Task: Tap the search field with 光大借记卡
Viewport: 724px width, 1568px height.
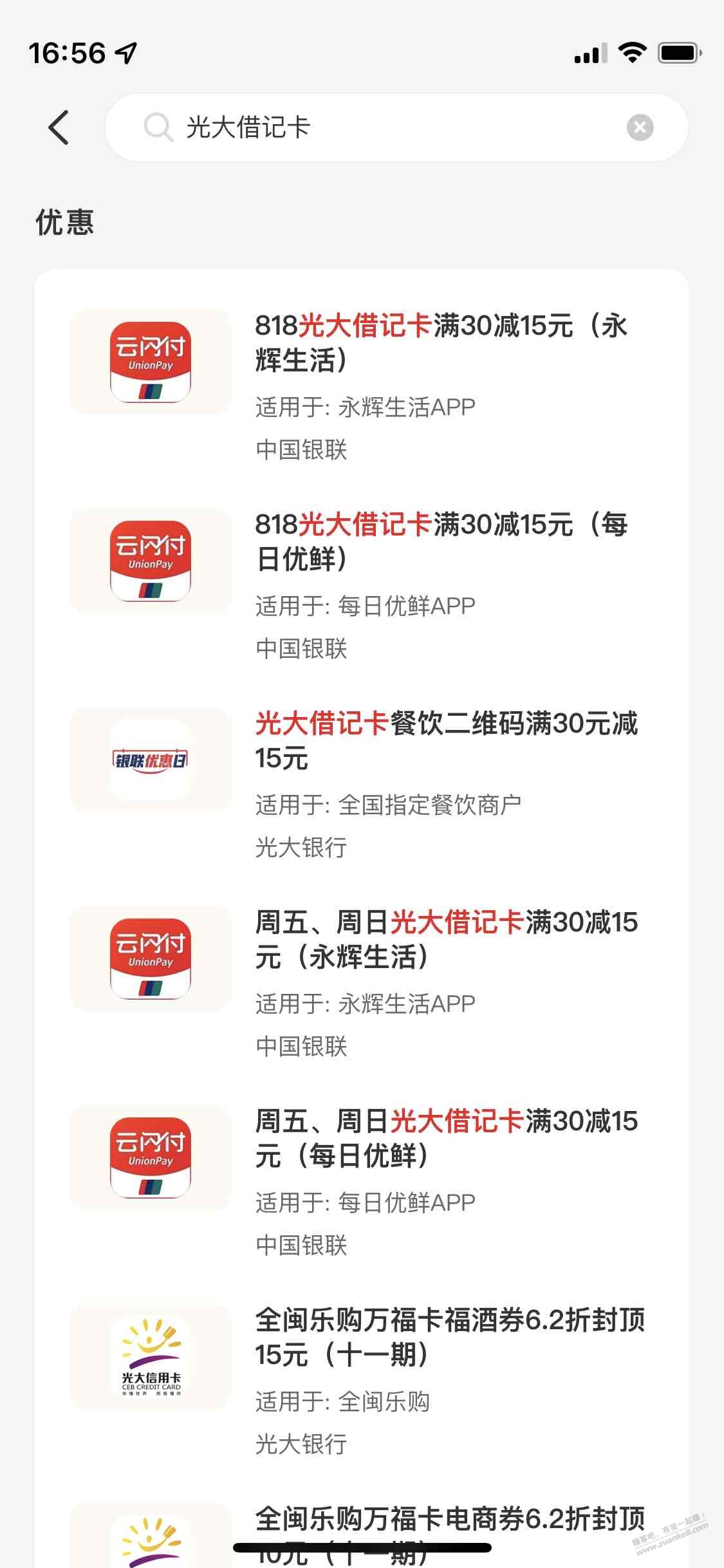Action: coord(396,127)
